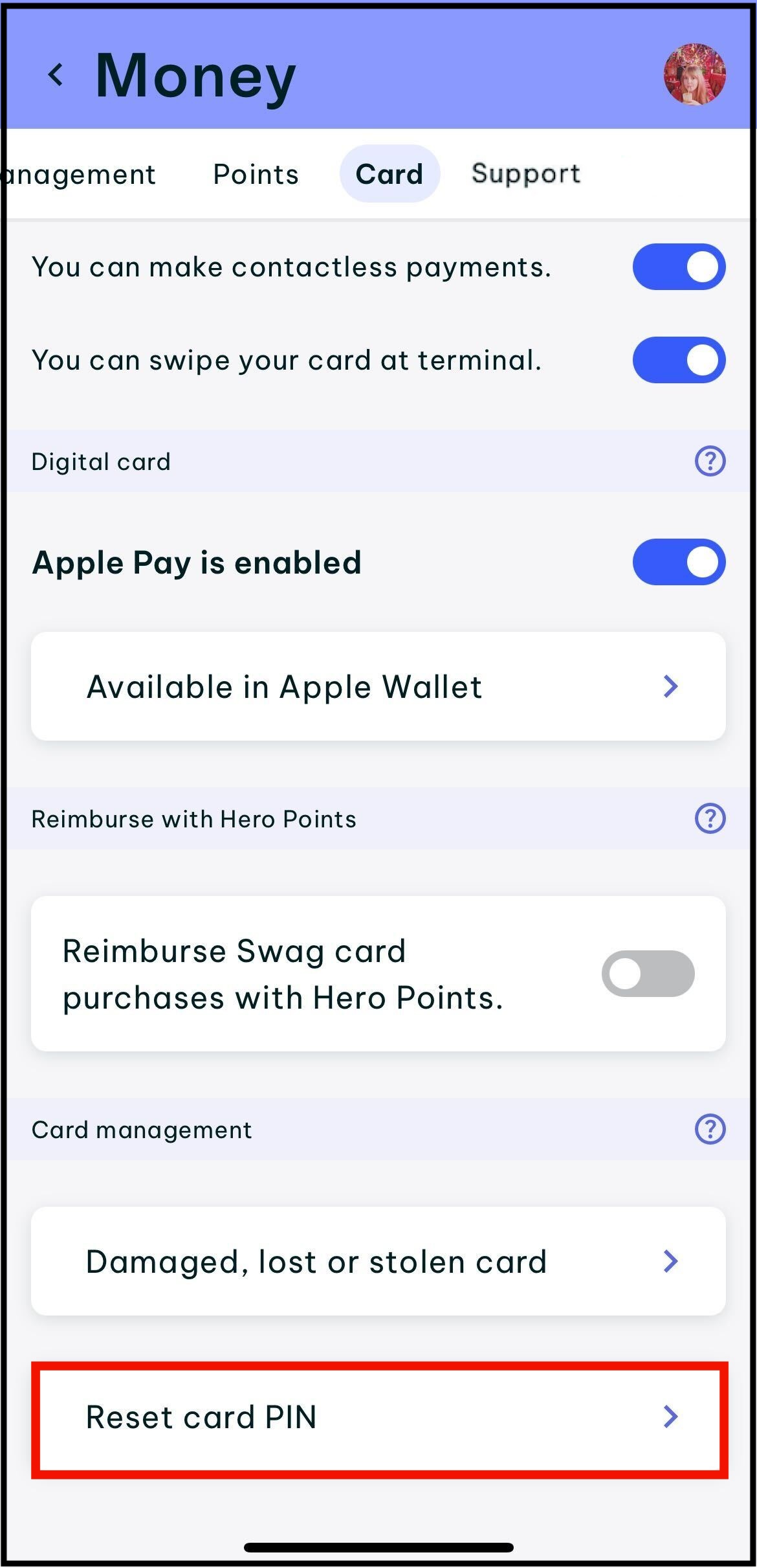Open Damaged, lost or stolen card
Image resolution: width=757 pixels, height=1568 pixels.
378,1261
